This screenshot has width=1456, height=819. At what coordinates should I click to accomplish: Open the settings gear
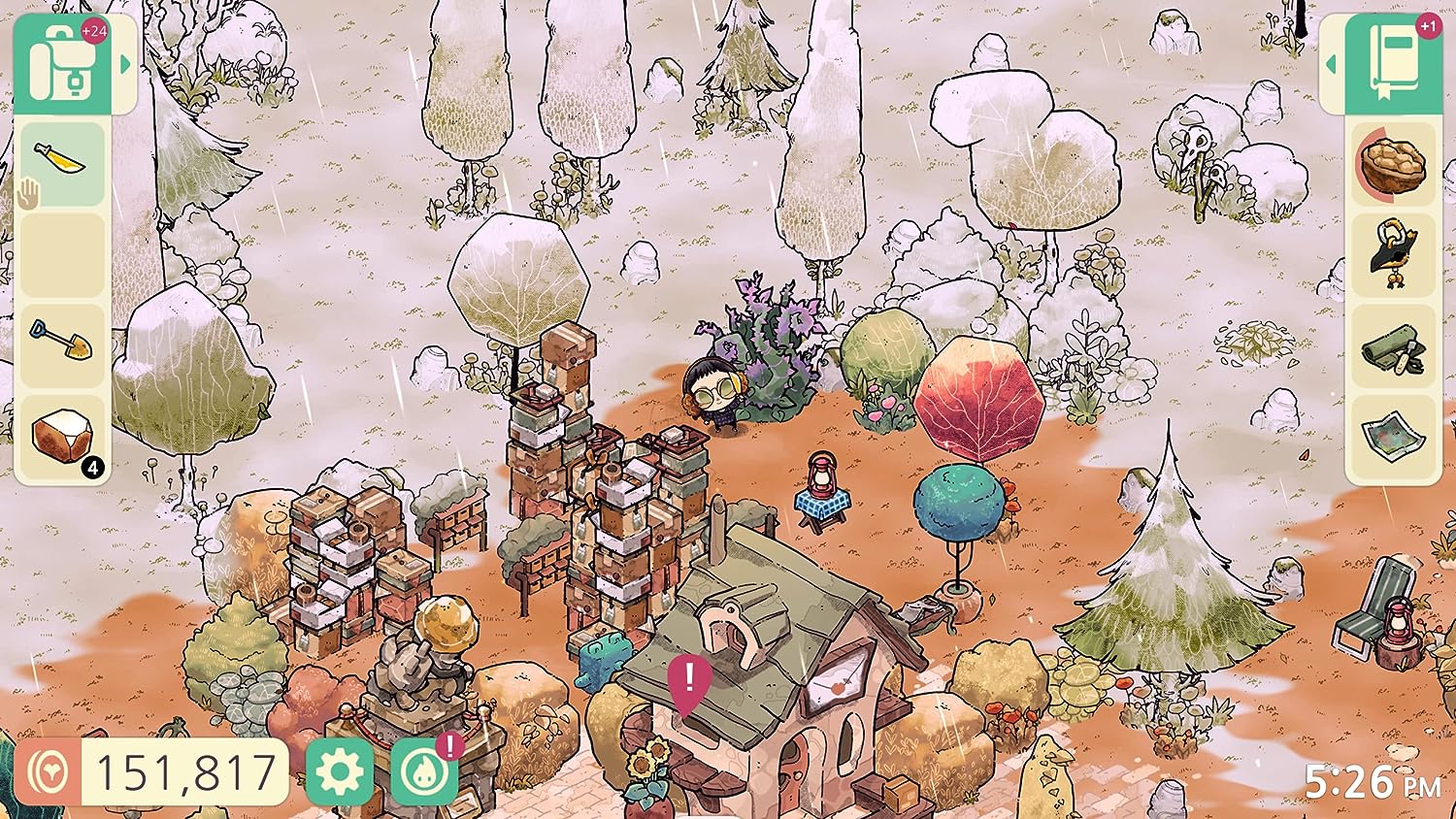pyautogui.click(x=340, y=772)
